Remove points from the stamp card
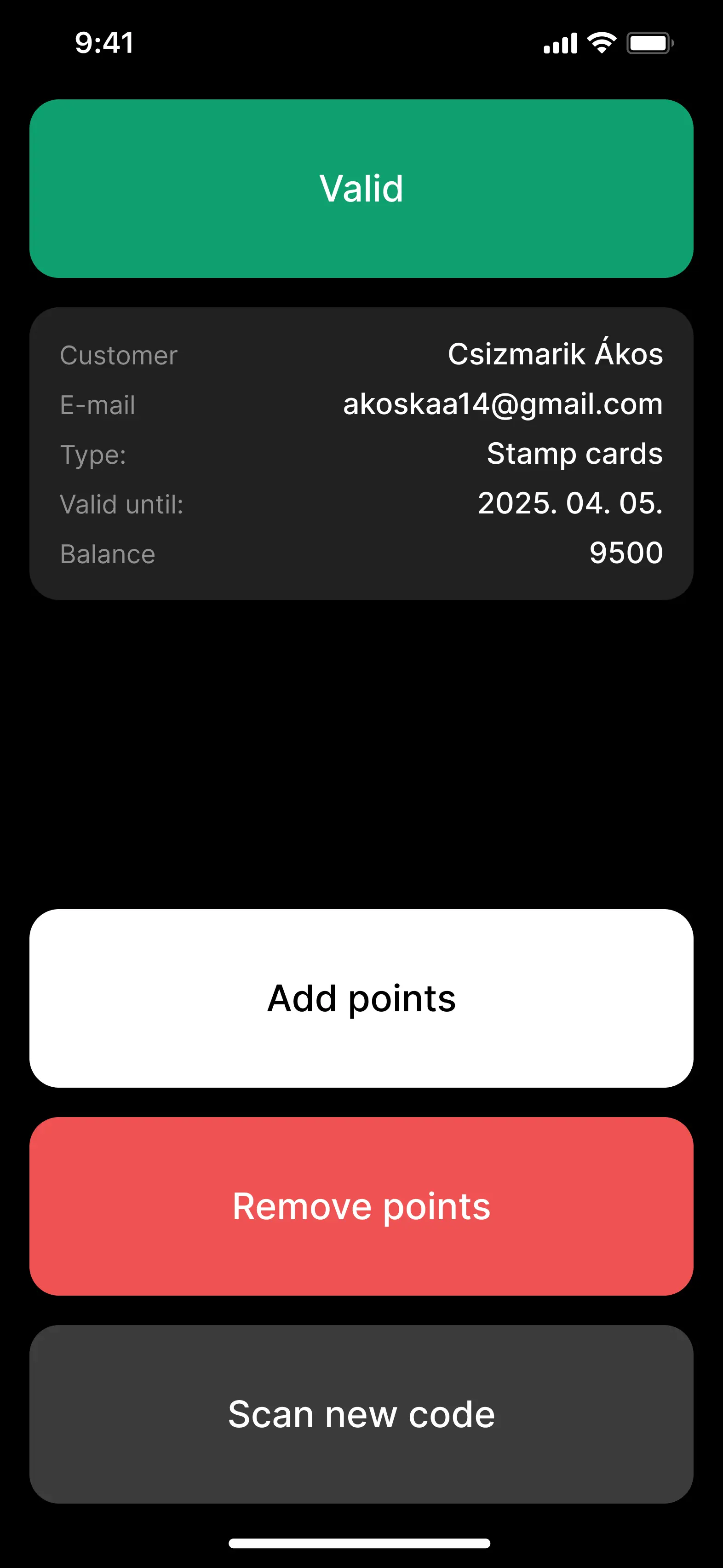 click(x=361, y=1206)
